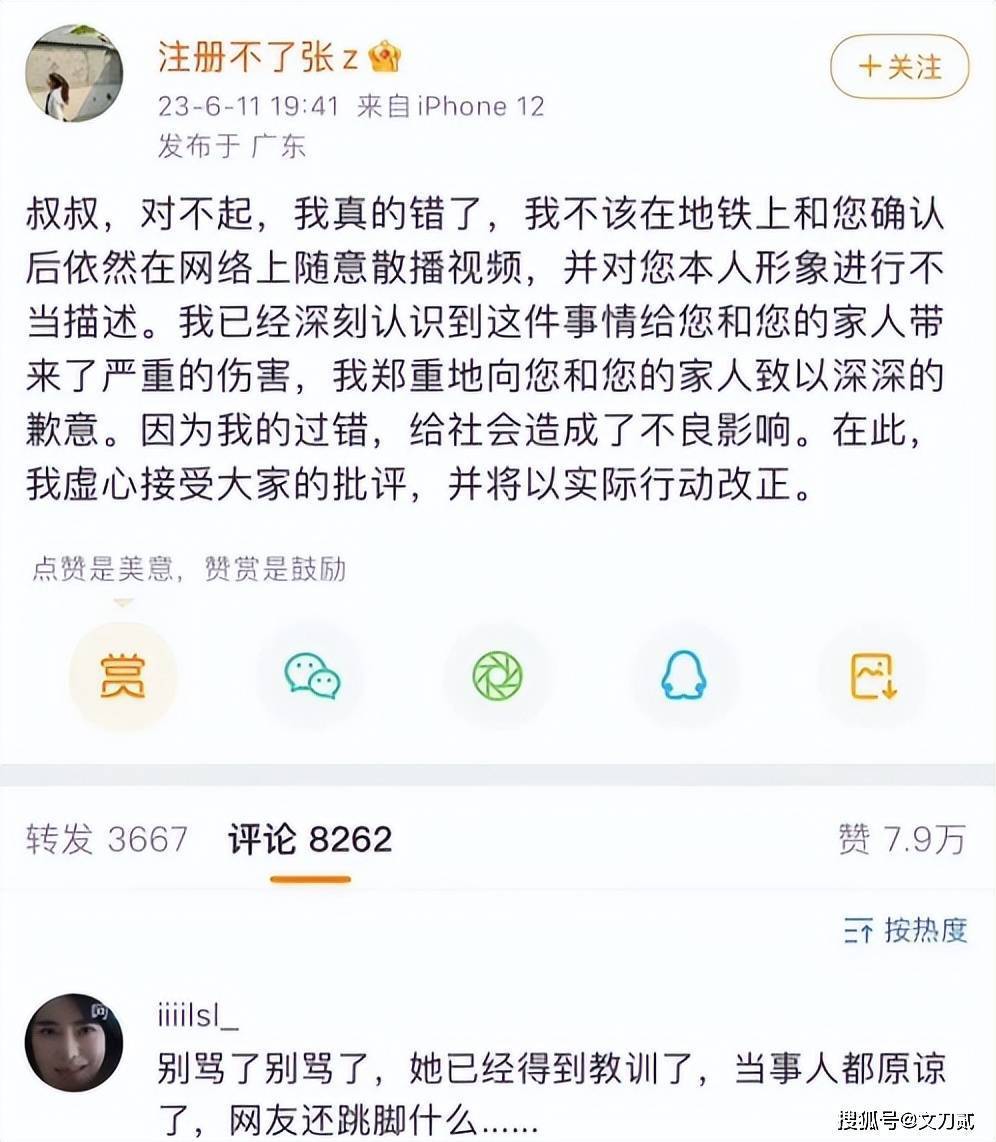Open the post author's profile avatar

(x=73, y=74)
